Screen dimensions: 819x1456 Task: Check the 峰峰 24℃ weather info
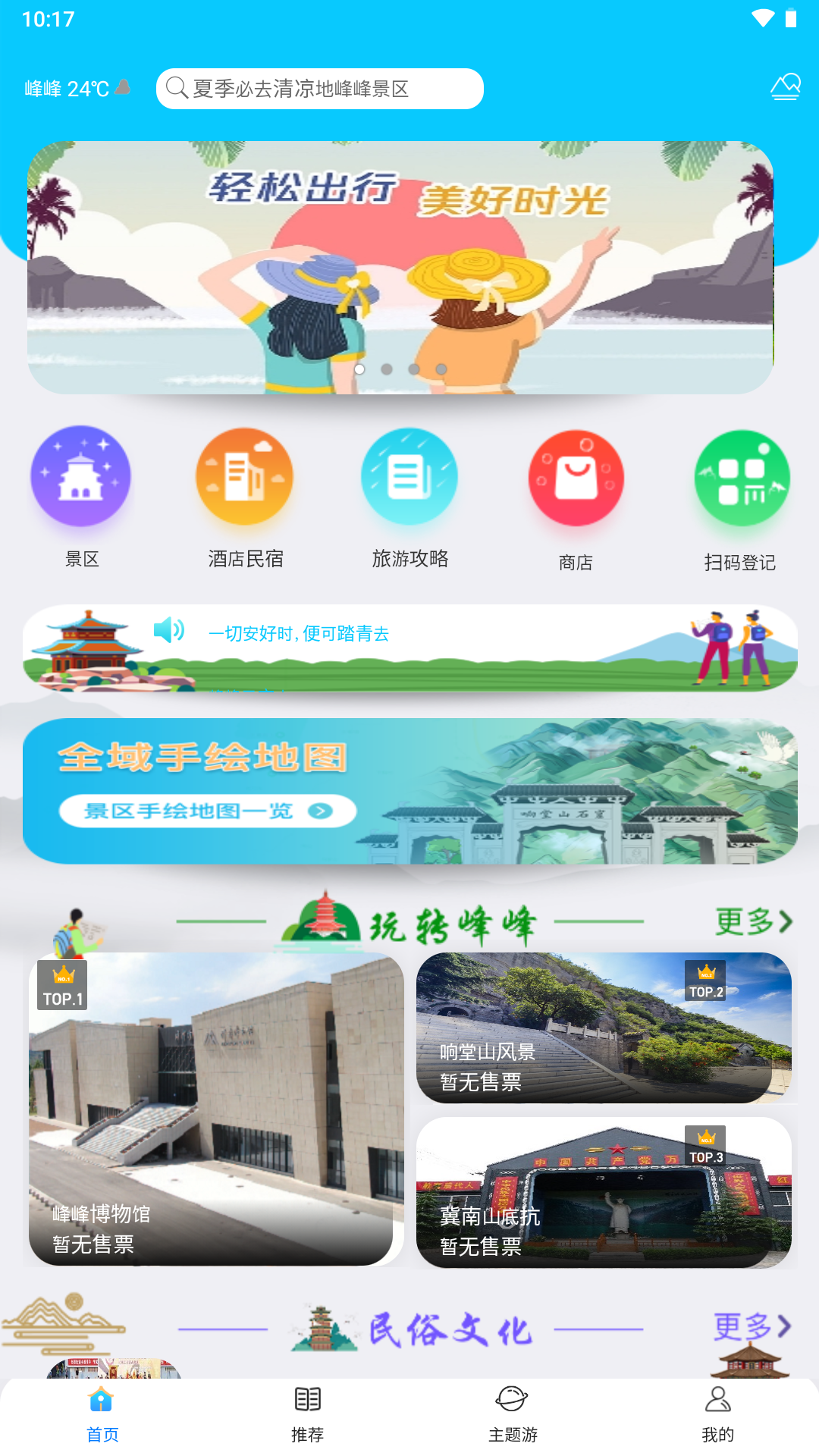(x=77, y=89)
